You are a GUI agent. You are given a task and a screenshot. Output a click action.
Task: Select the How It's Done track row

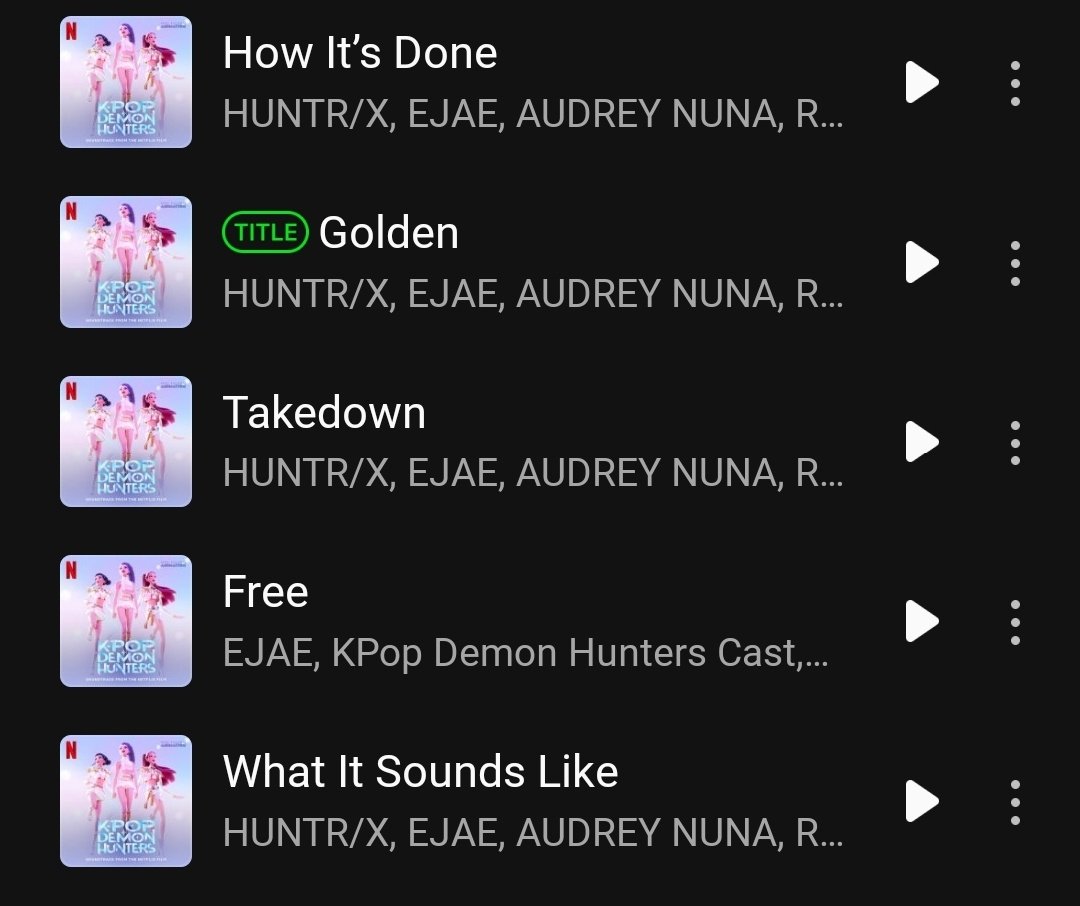click(x=530, y=82)
